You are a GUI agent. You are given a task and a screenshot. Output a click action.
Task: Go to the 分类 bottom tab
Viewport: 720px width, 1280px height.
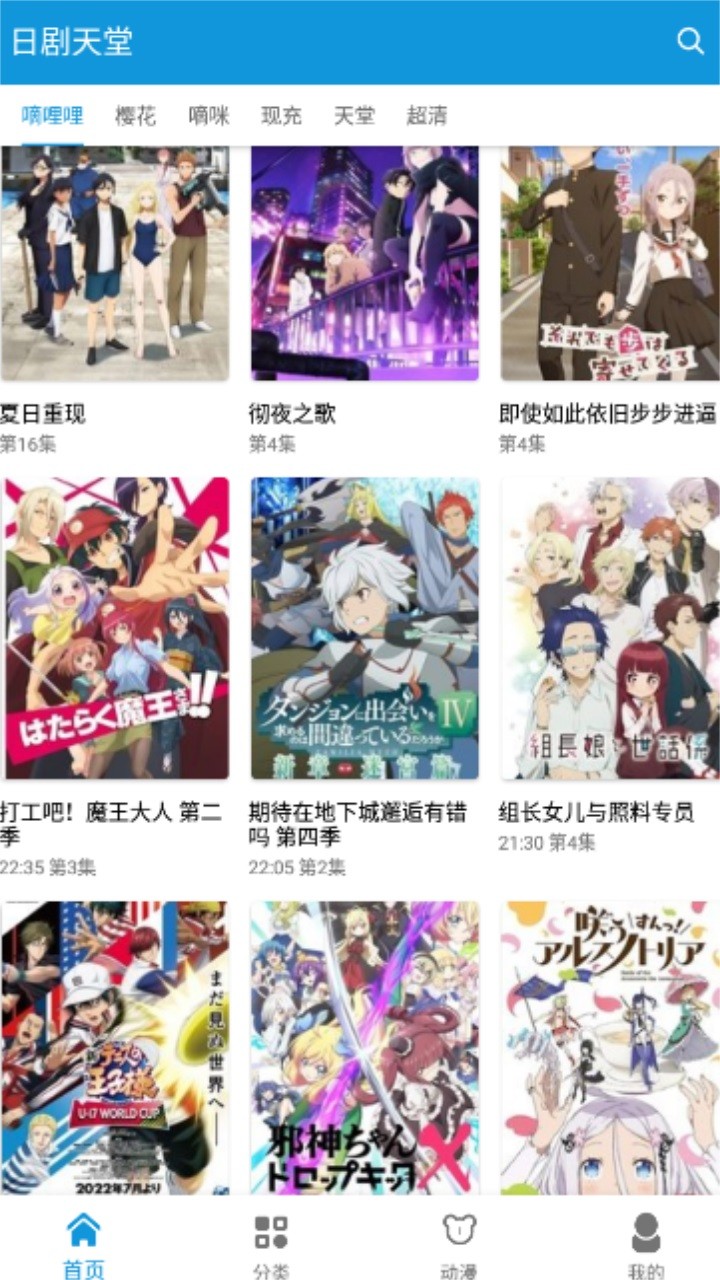(x=271, y=1245)
